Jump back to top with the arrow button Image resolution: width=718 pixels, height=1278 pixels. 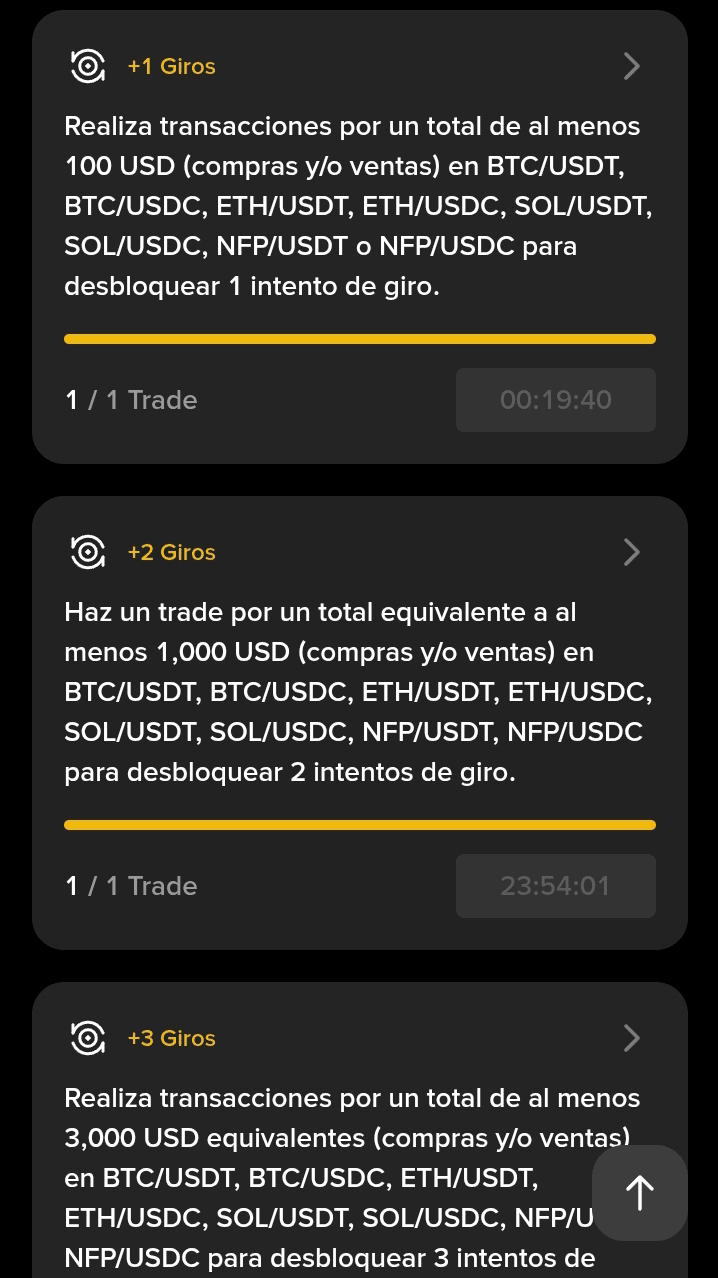tap(639, 1192)
